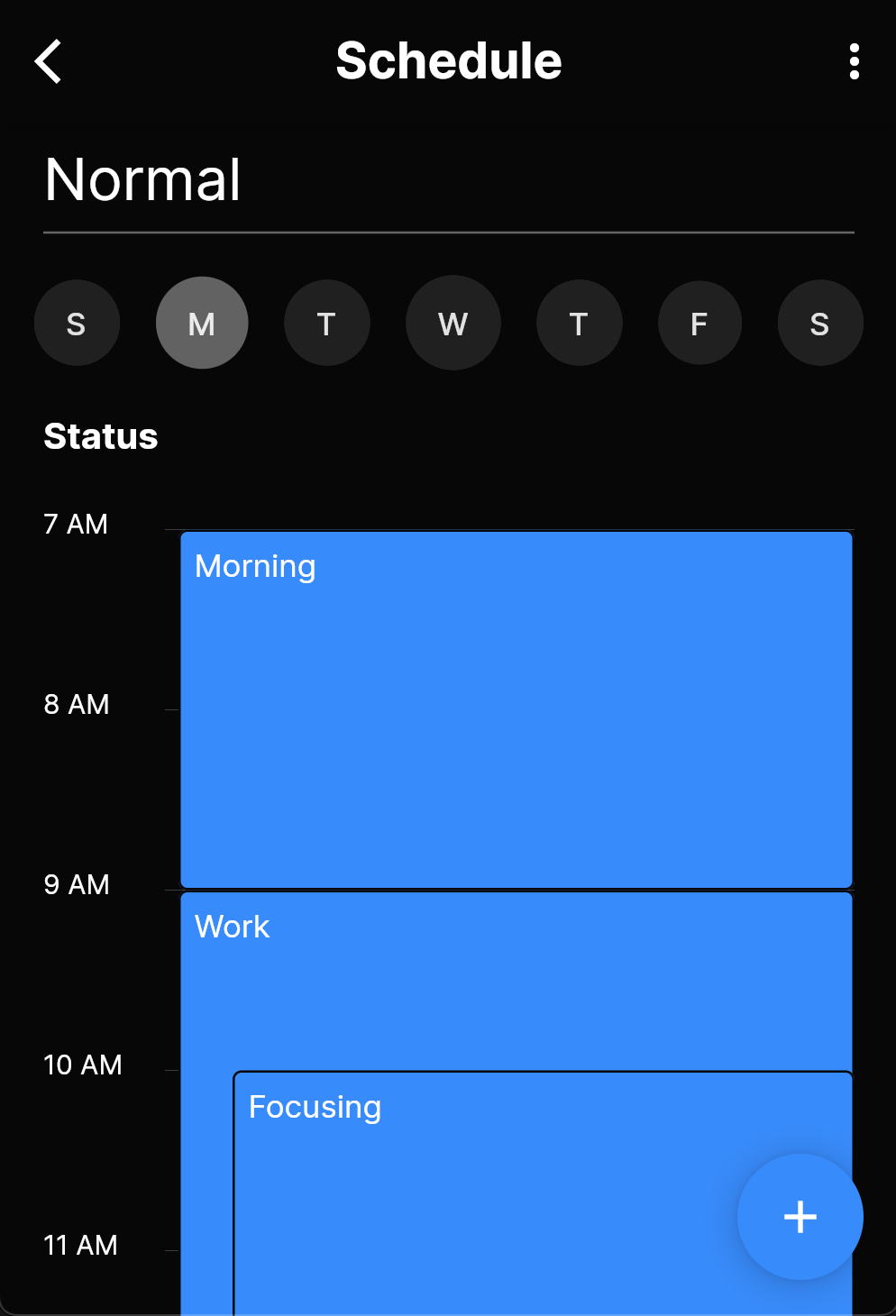
Task: Toggle Tuesday on in day selector
Action: [x=327, y=323]
